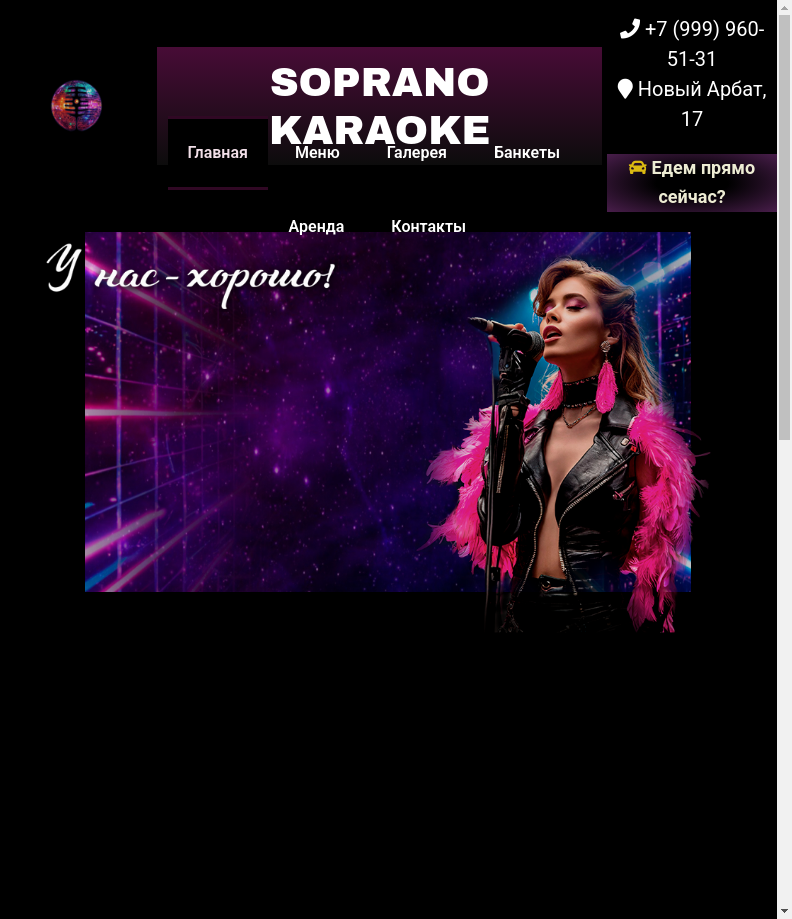Tap the disco ball logo to go home

click(x=77, y=106)
